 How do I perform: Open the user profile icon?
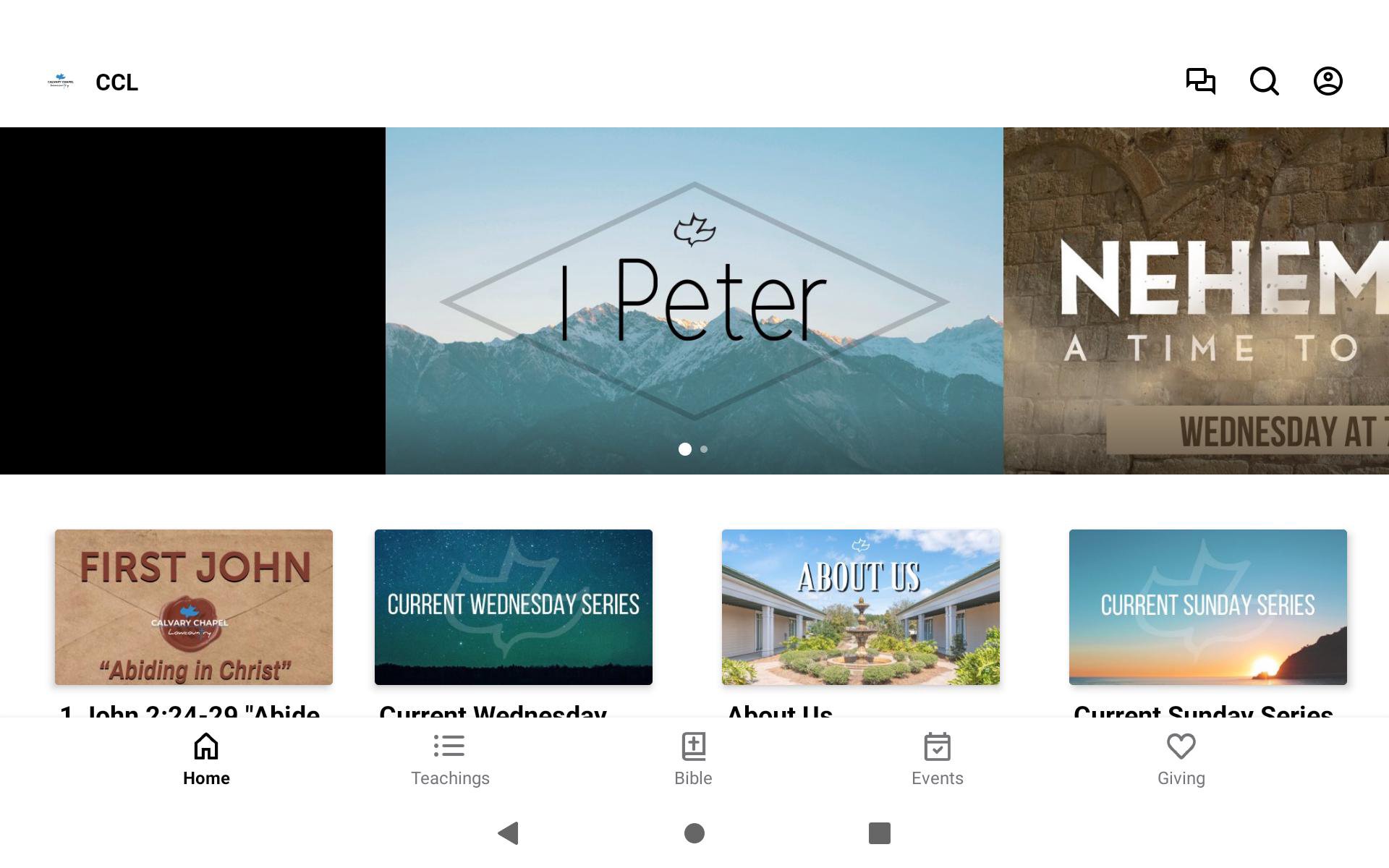1328,81
